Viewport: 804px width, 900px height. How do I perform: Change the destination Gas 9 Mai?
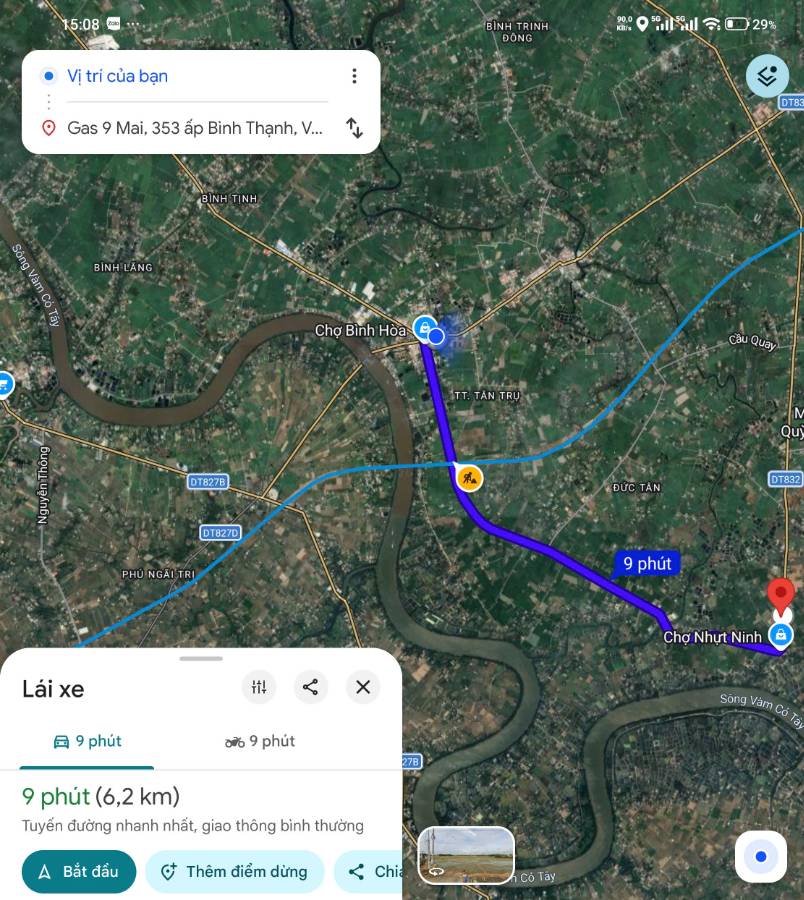(195, 128)
